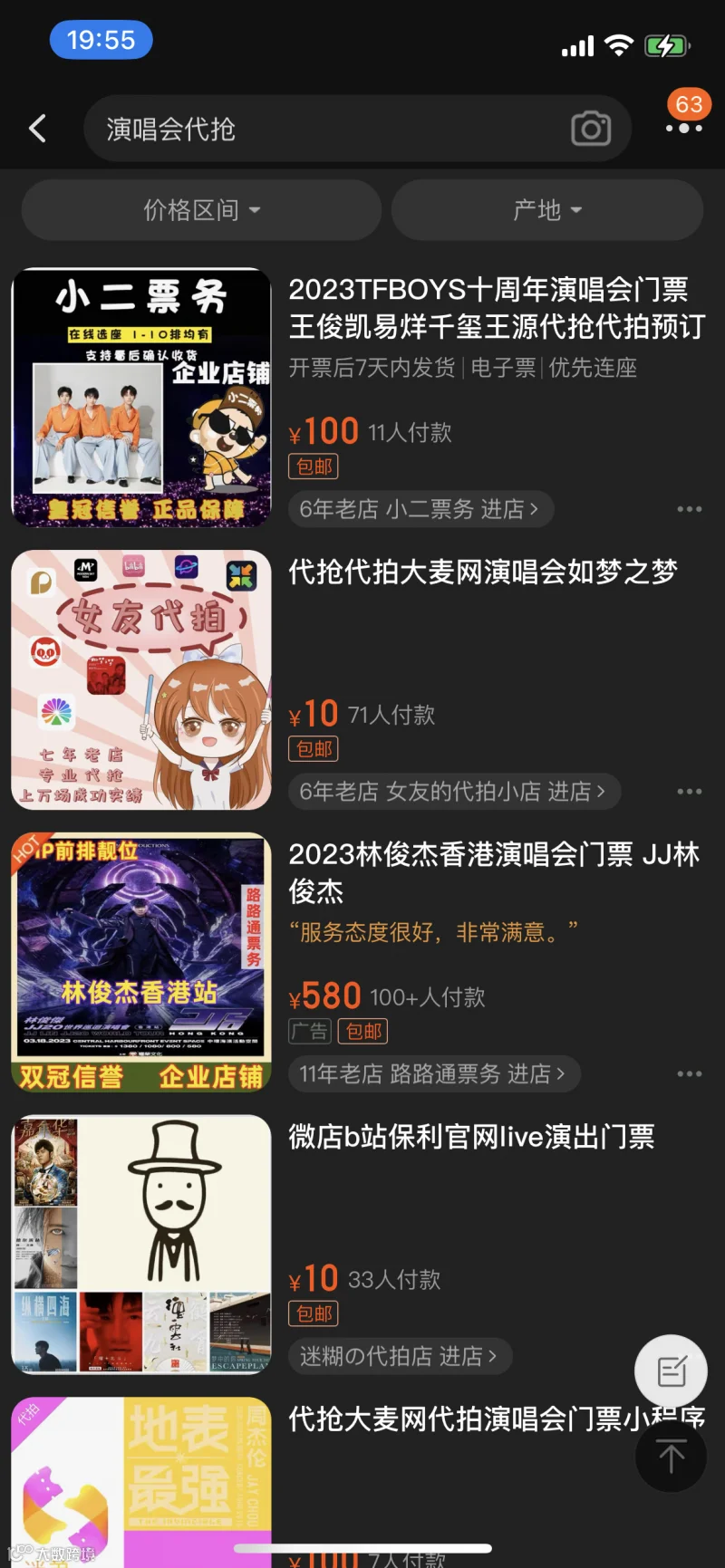
Task: Expand the 价格区间 filter
Action: pyautogui.click(x=201, y=210)
